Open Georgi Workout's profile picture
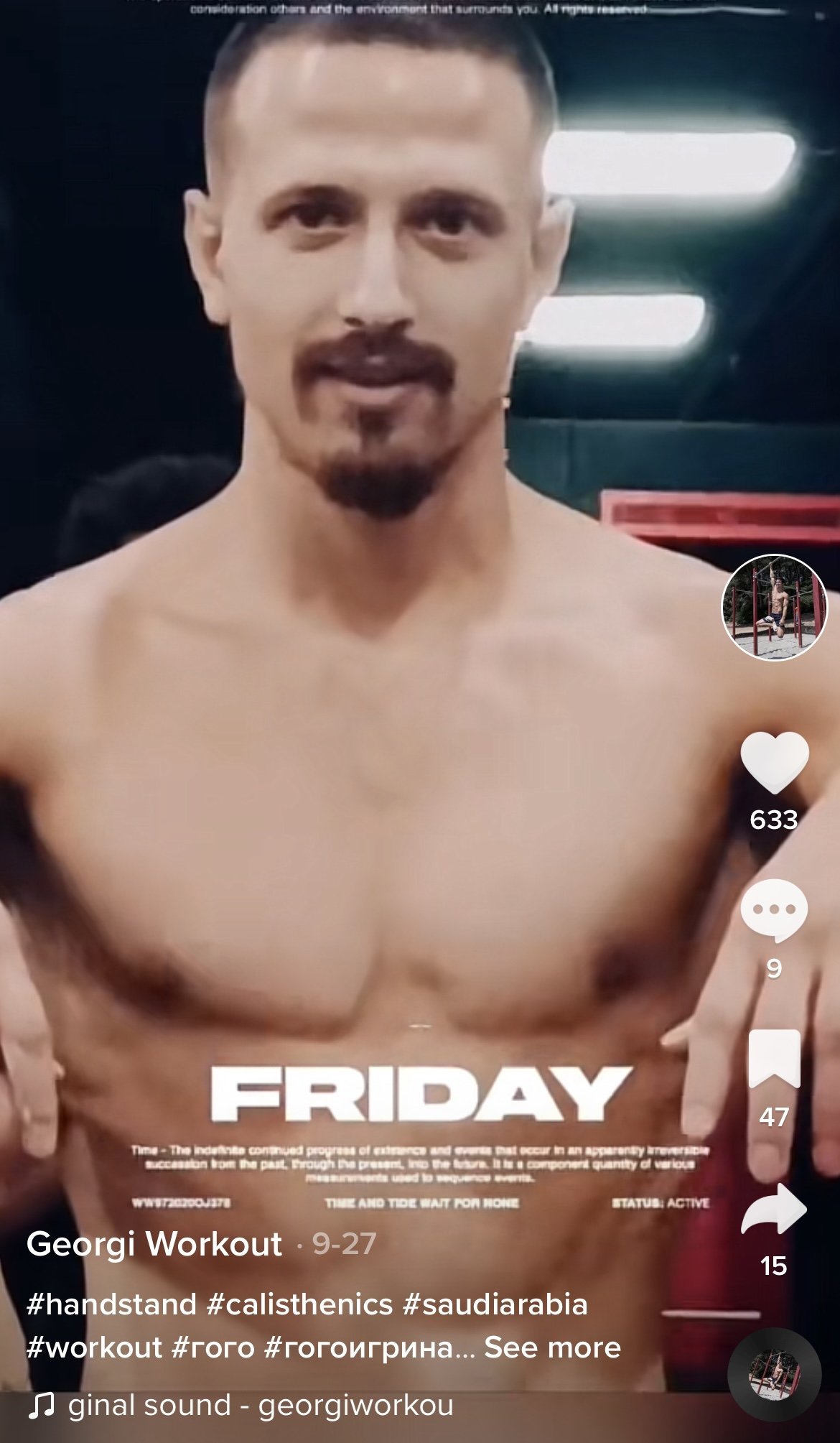This screenshot has width=840, height=1443. click(774, 607)
